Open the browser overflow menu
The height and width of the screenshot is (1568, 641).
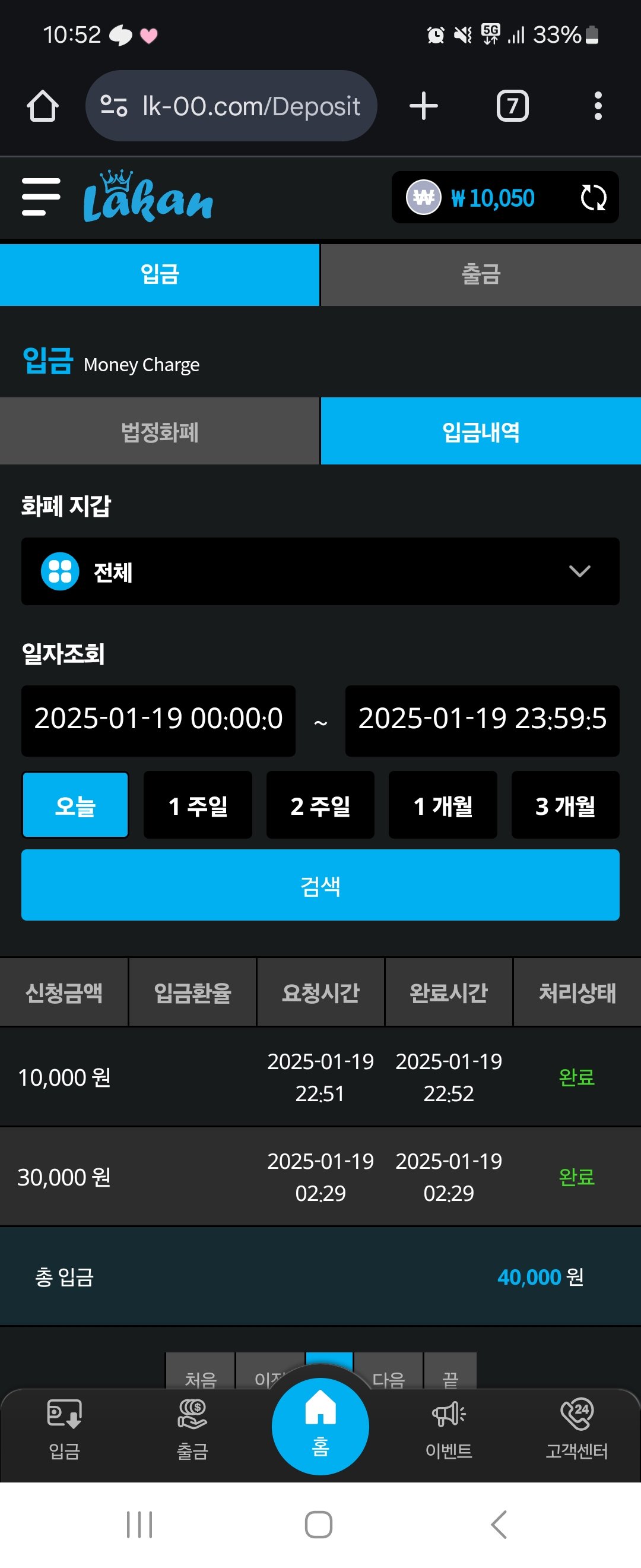click(x=598, y=106)
